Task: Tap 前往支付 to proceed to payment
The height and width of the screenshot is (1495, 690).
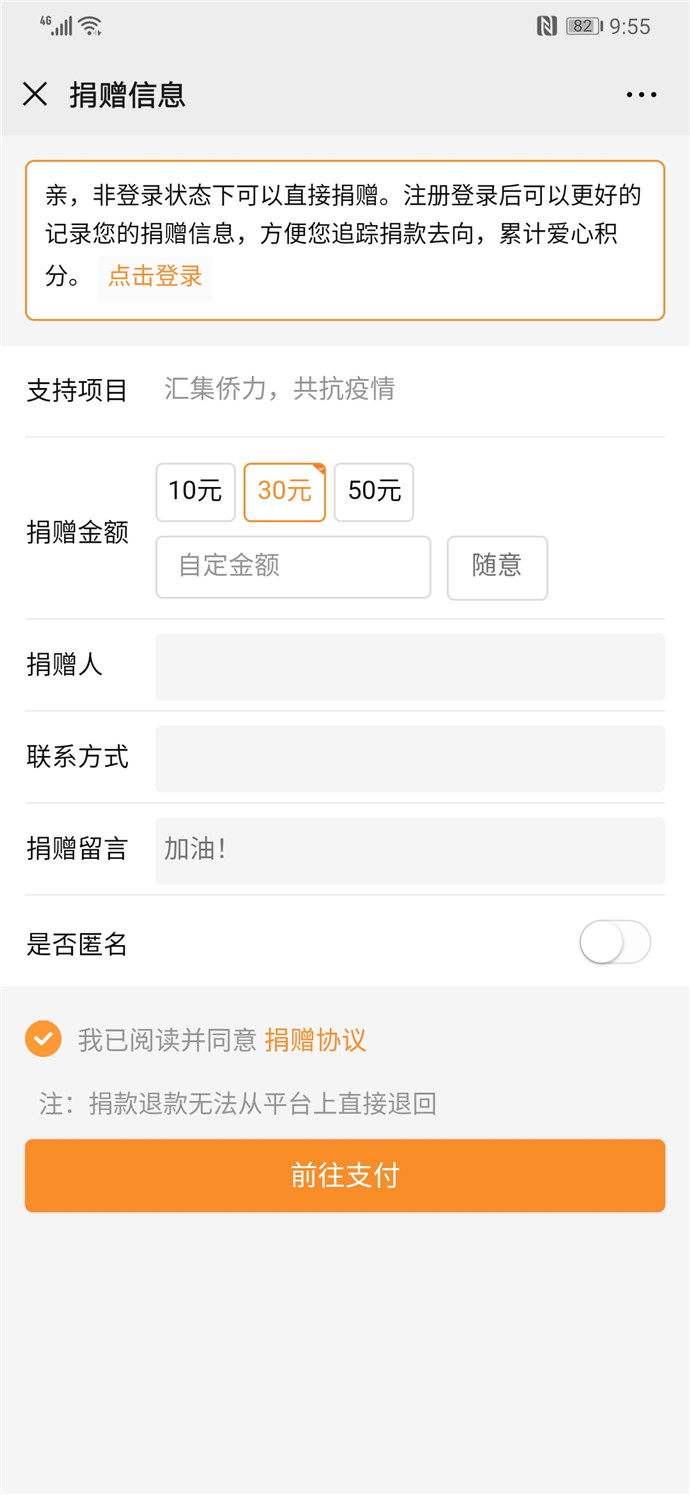Action: [x=345, y=1175]
